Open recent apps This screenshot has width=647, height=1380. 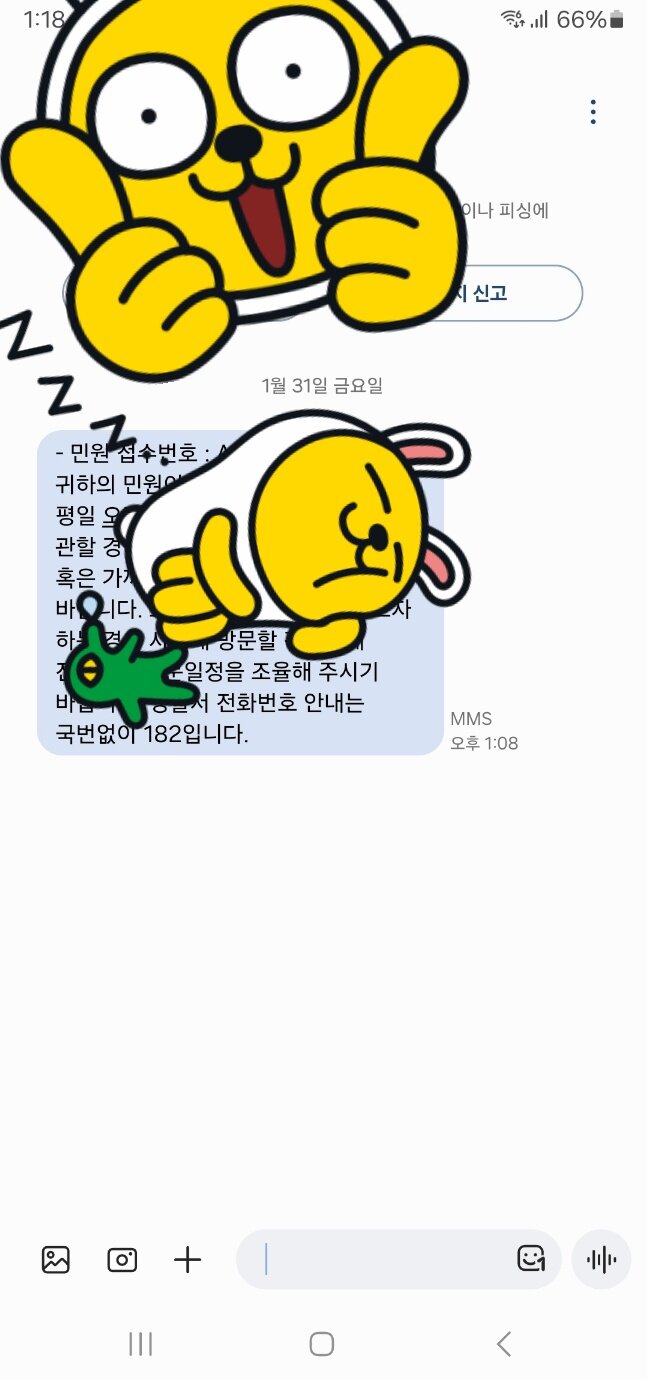tap(140, 1344)
